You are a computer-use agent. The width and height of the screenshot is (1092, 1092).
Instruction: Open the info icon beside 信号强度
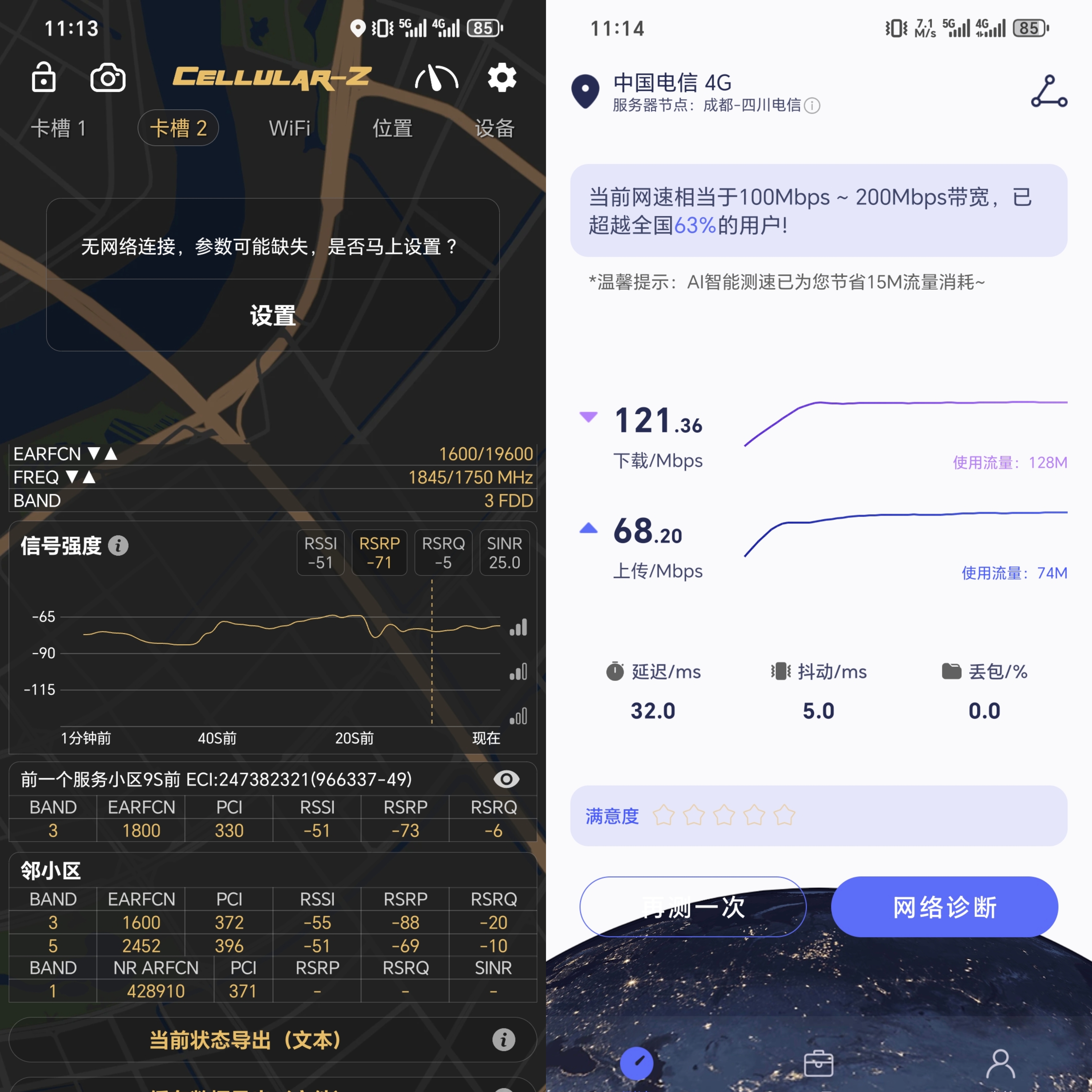tap(118, 545)
